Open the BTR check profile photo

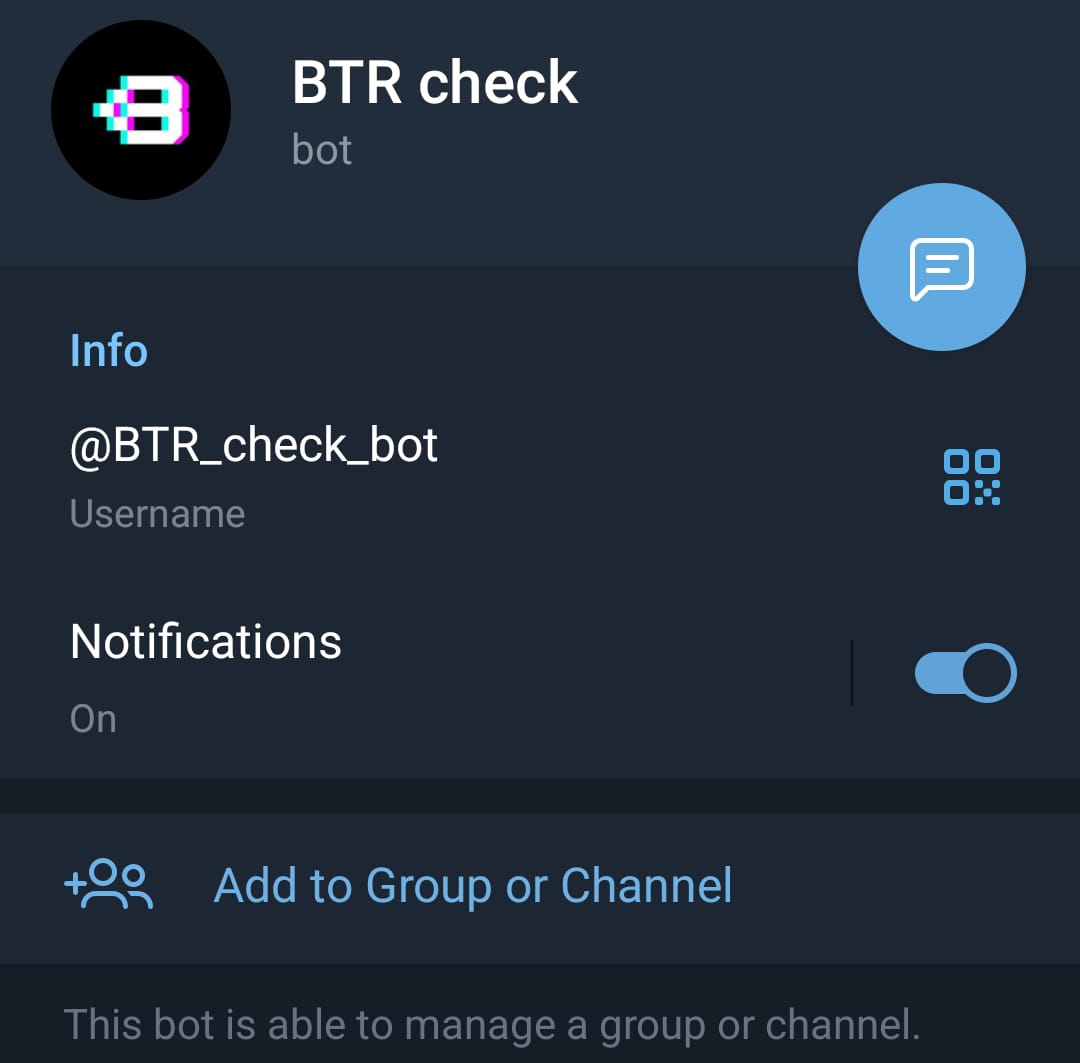pos(141,110)
